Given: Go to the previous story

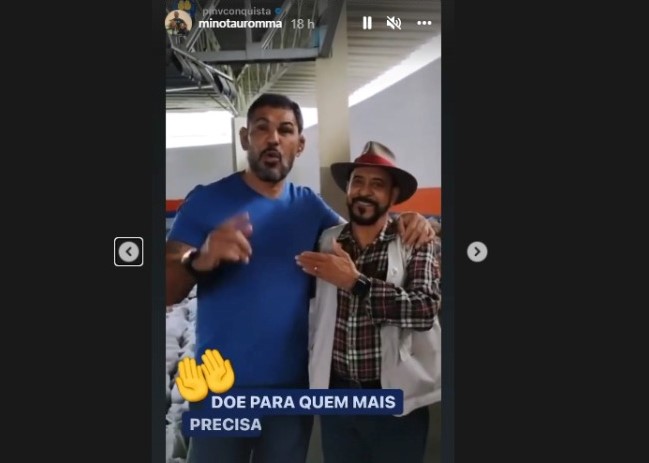Looking at the screenshot, I should pyautogui.click(x=129, y=252).
